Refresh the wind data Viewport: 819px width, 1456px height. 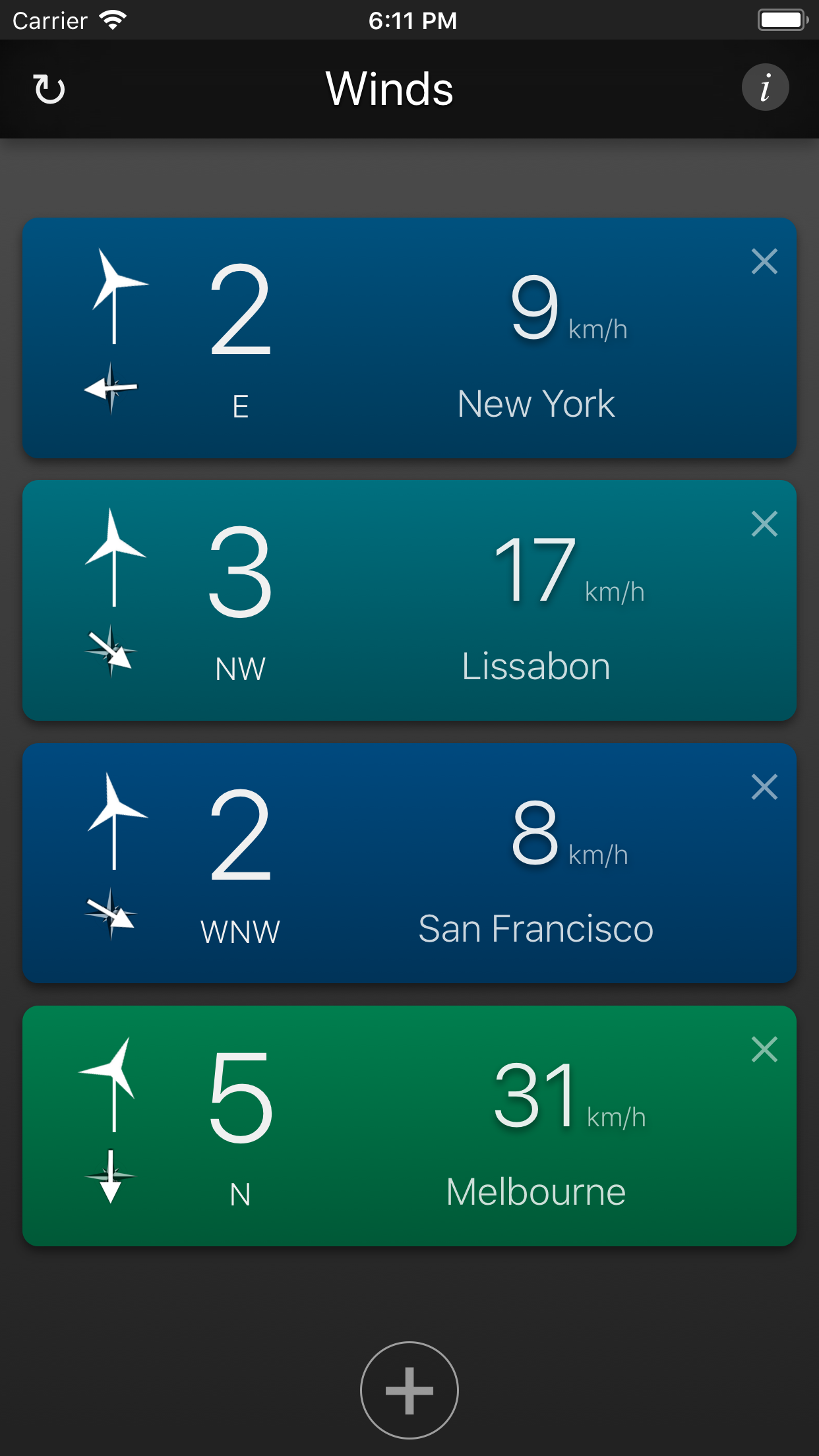point(49,89)
